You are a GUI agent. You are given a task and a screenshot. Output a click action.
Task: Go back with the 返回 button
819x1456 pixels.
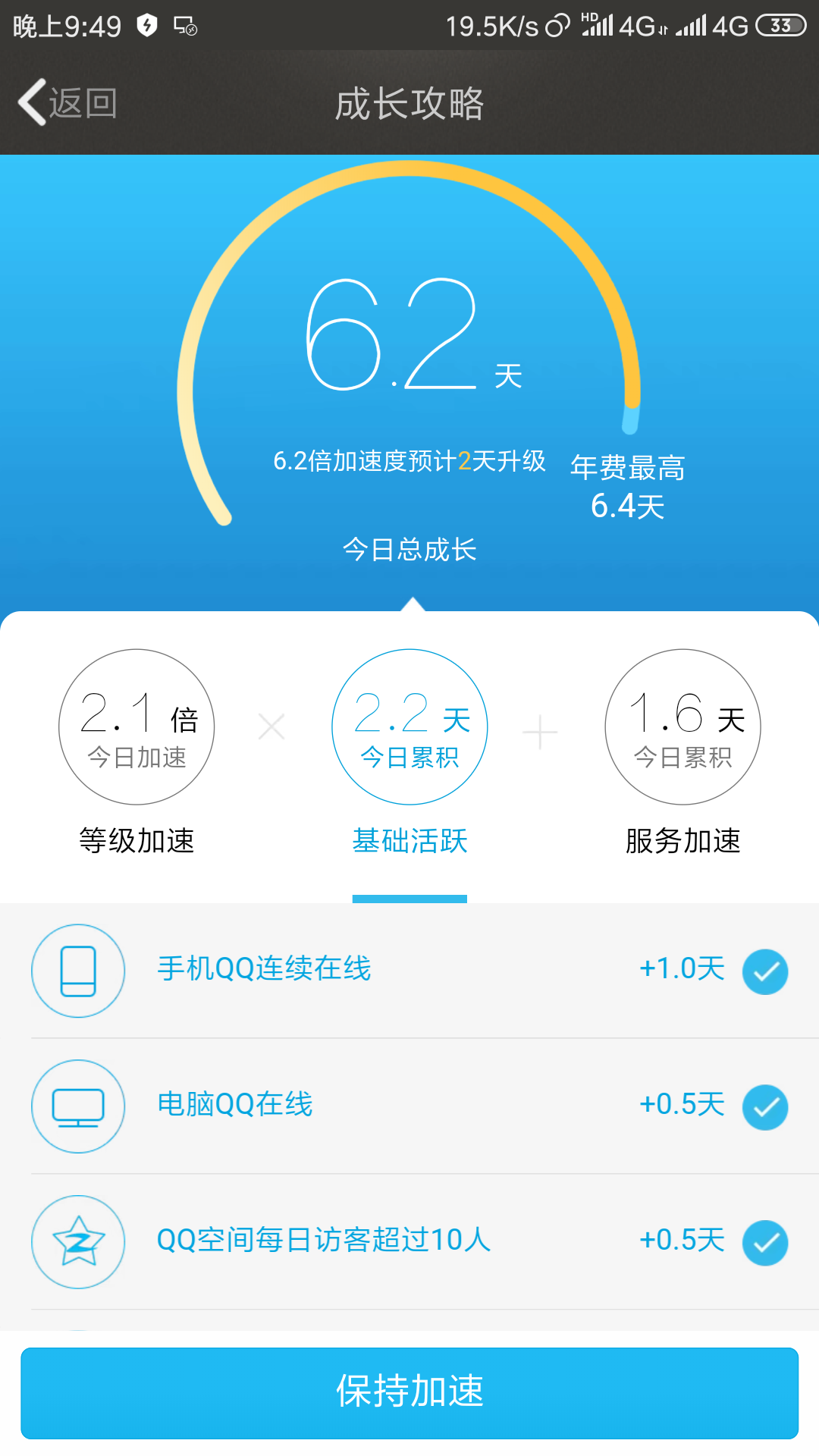click(68, 102)
